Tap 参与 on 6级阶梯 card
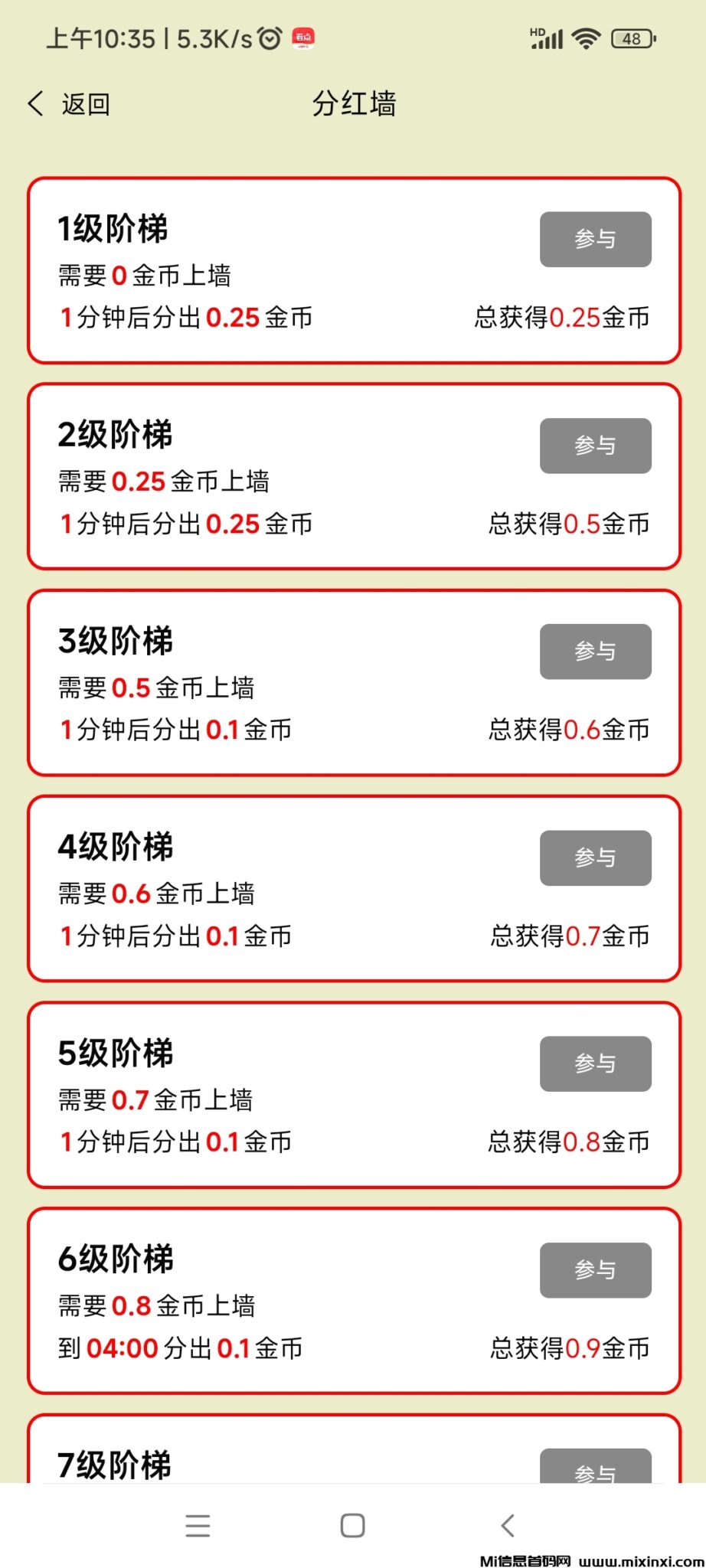 [x=596, y=1270]
